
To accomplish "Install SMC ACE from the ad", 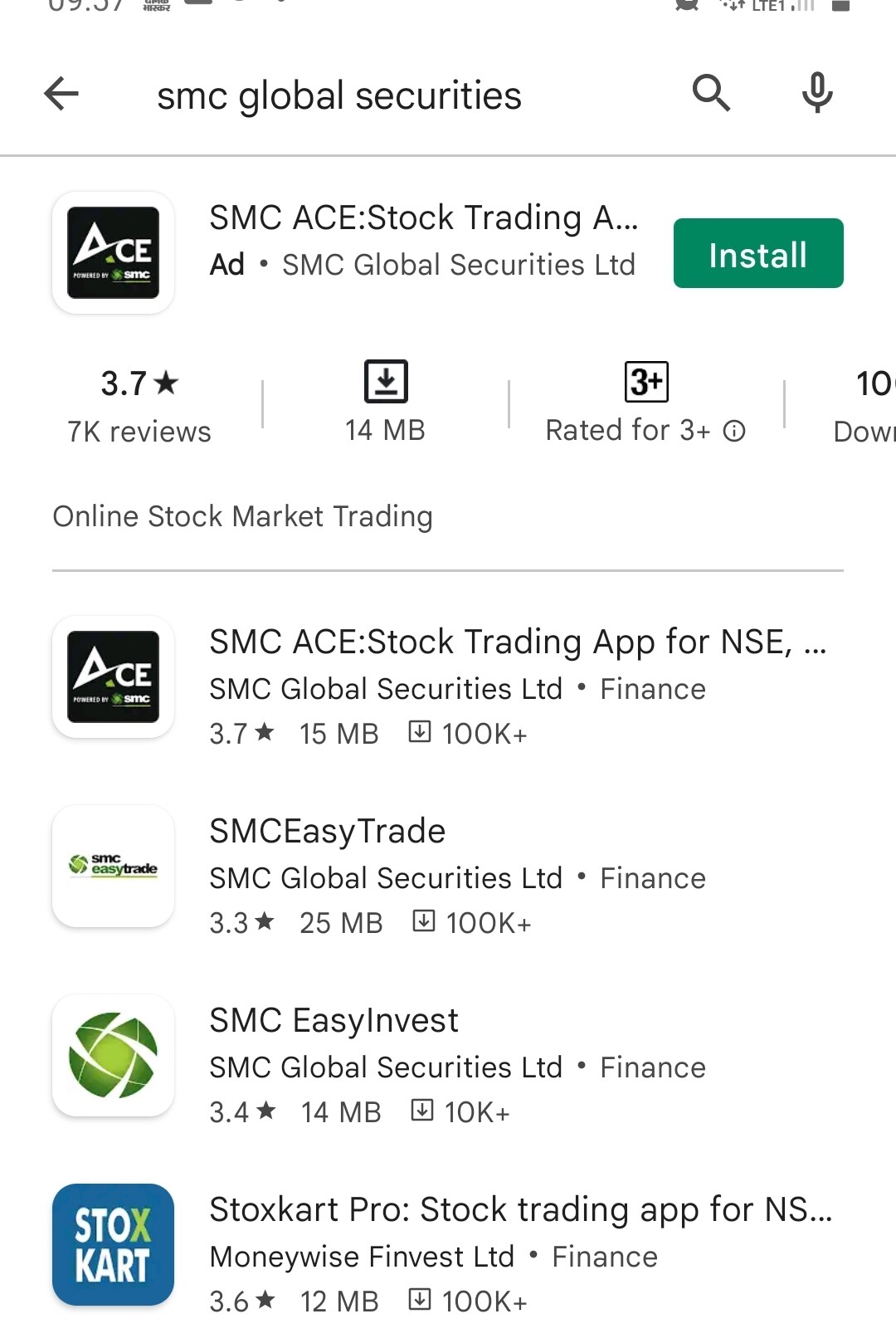I will pos(757,253).
